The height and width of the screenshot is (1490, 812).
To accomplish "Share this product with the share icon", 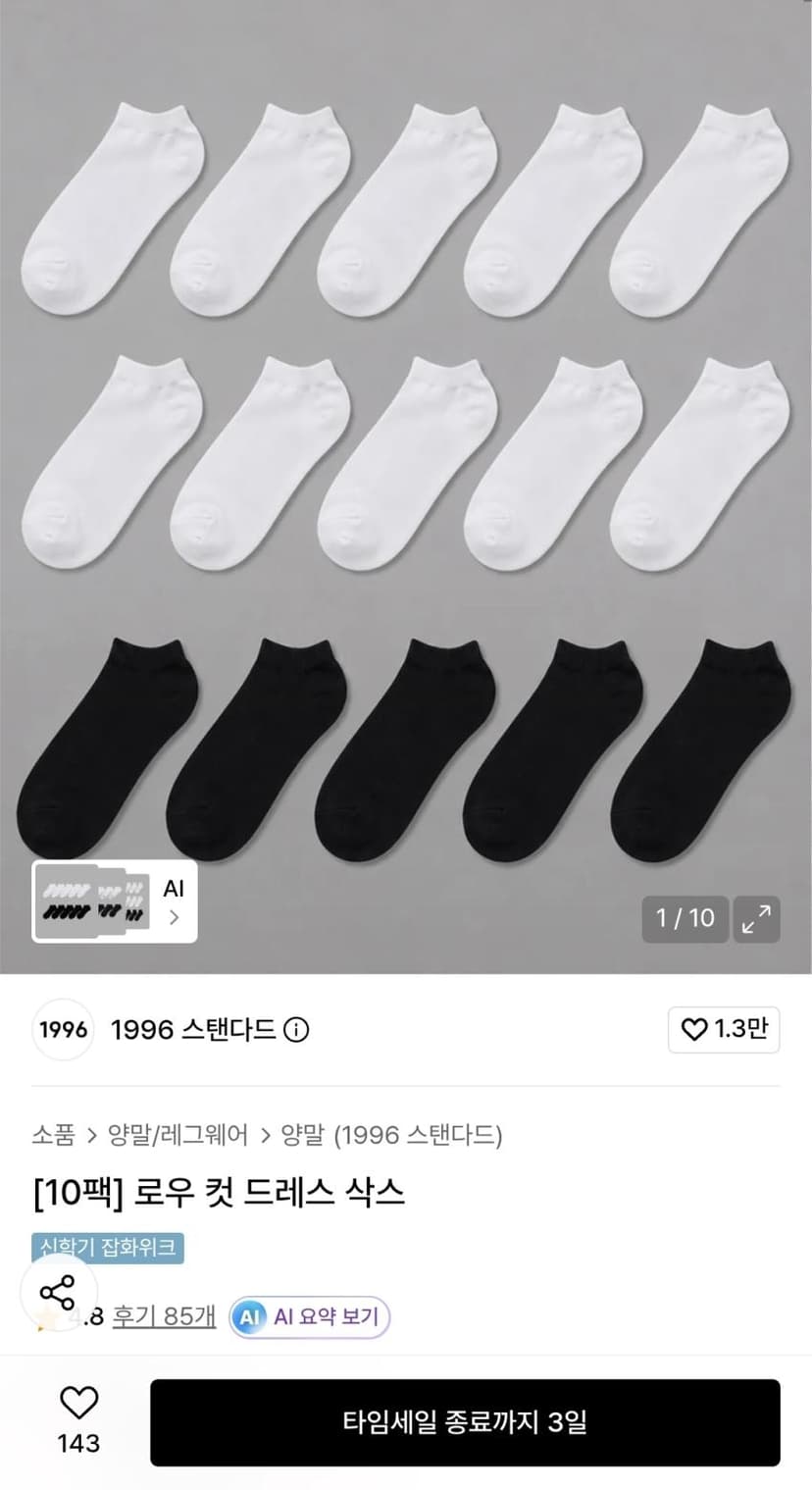I will pyautogui.click(x=58, y=1292).
